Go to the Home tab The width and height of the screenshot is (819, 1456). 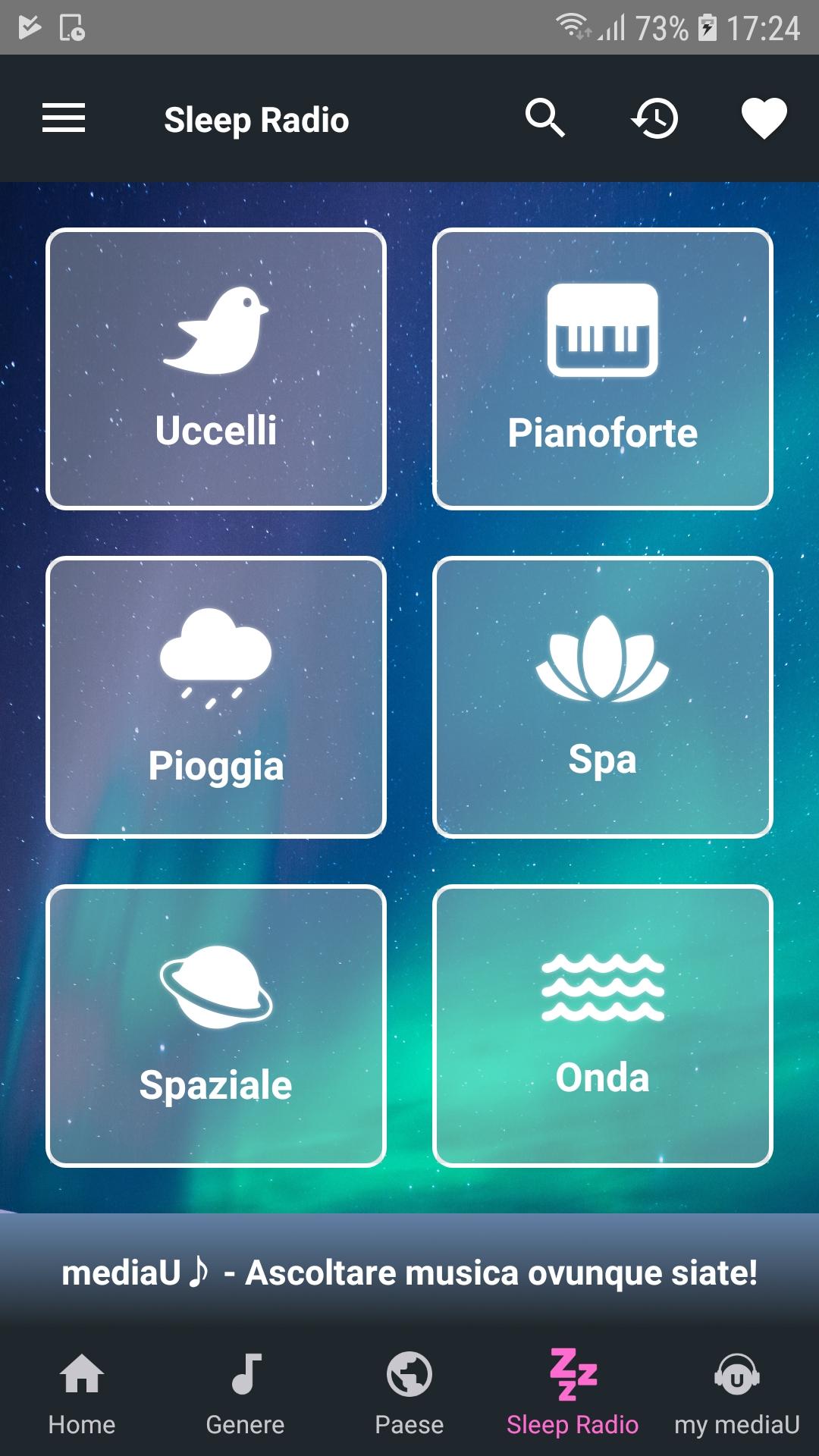[82, 1393]
